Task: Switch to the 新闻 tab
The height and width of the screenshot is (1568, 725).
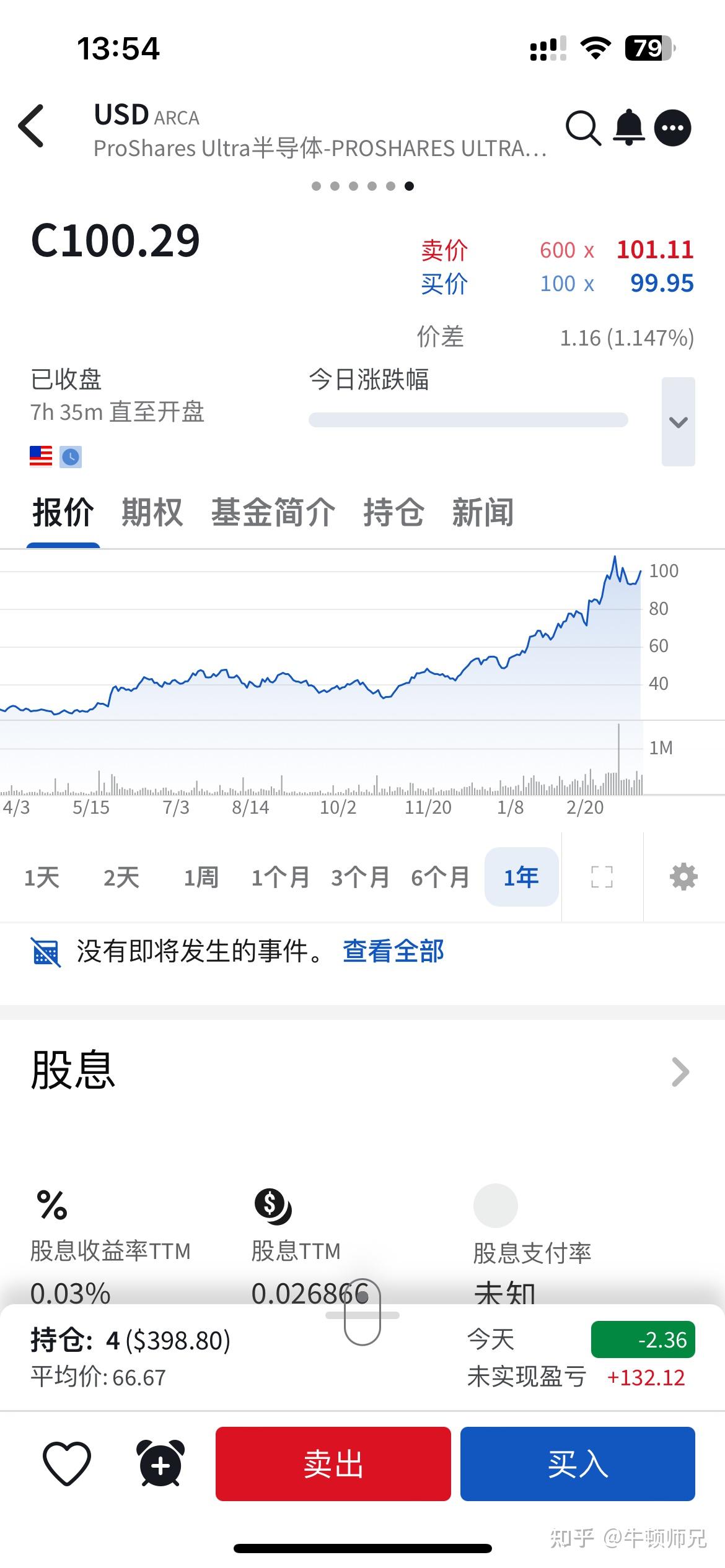Action: point(483,513)
